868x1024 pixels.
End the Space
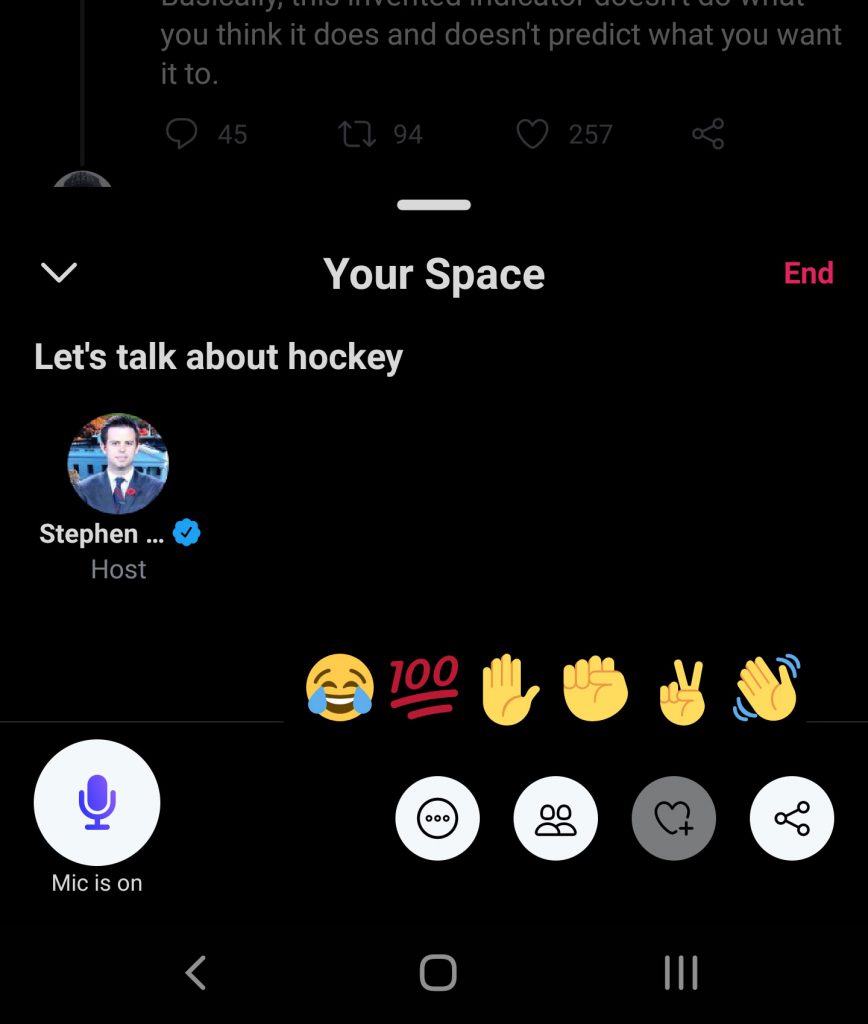pos(808,273)
